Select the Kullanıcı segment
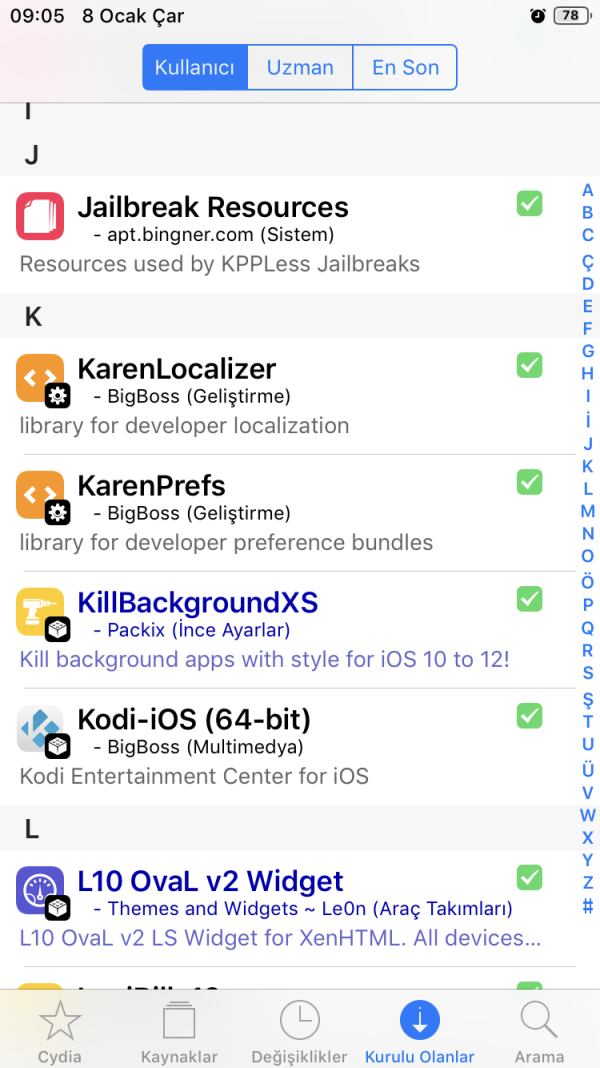This screenshot has height=1068, width=600. point(195,68)
